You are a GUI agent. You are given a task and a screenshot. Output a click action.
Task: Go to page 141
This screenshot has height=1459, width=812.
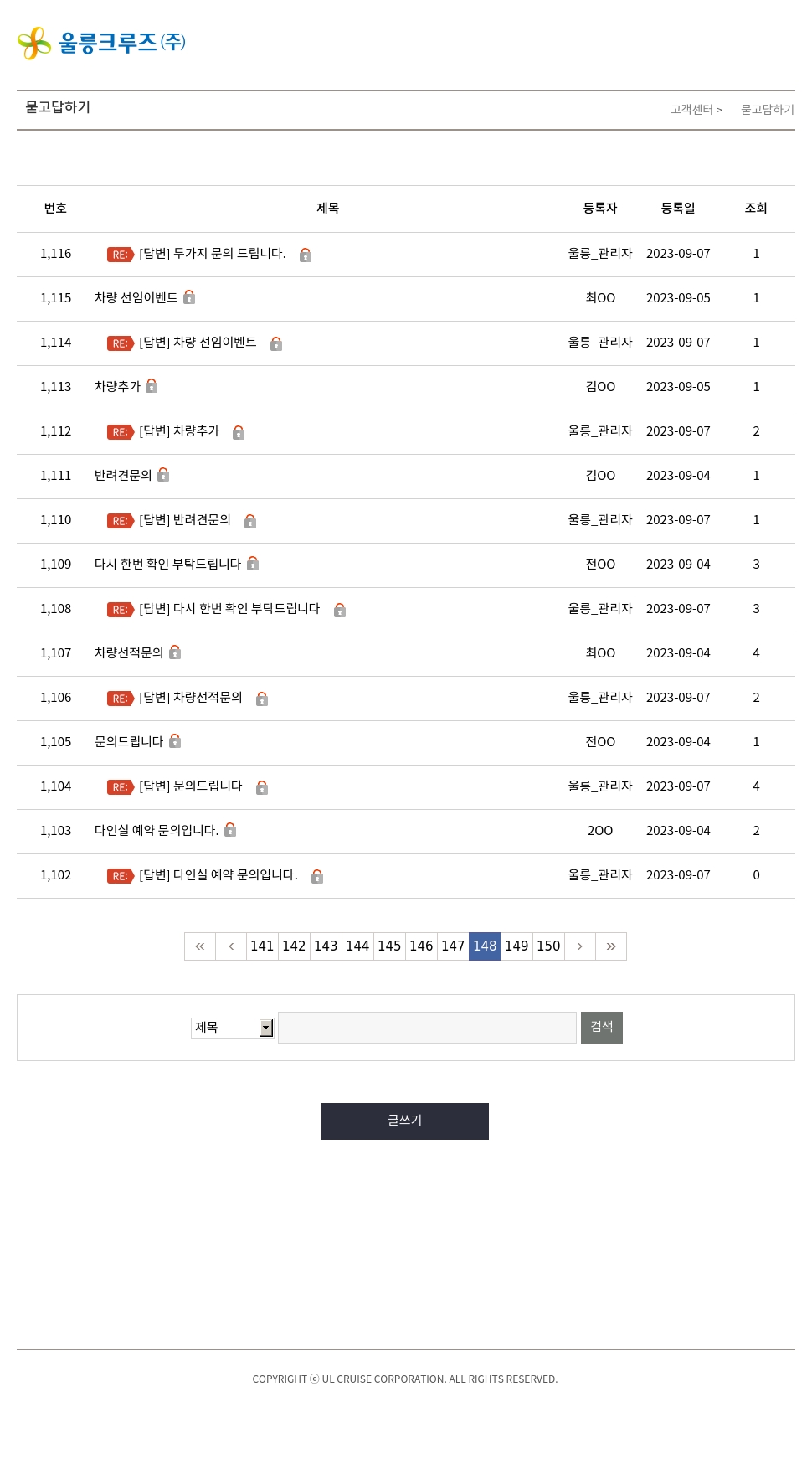(262, 946)
